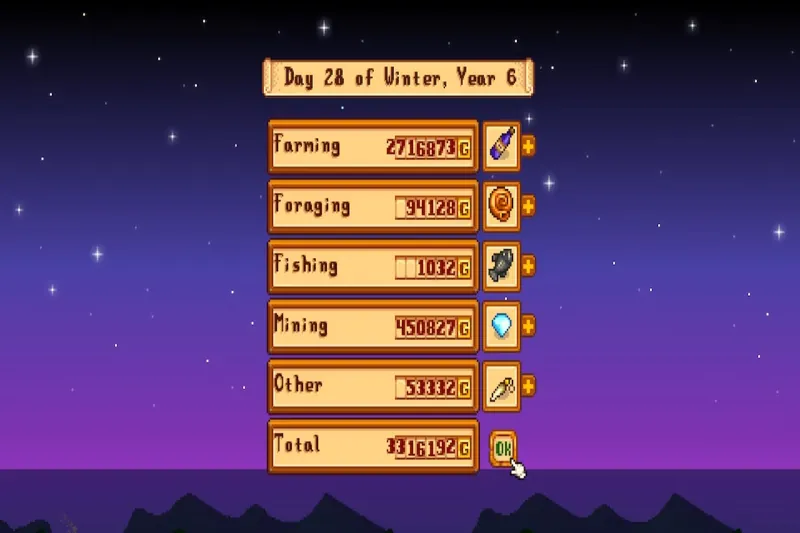The height and width of the screenshot is (533, 800).
Task: Expand the Farming shipped items details
Action: (528, 146)
